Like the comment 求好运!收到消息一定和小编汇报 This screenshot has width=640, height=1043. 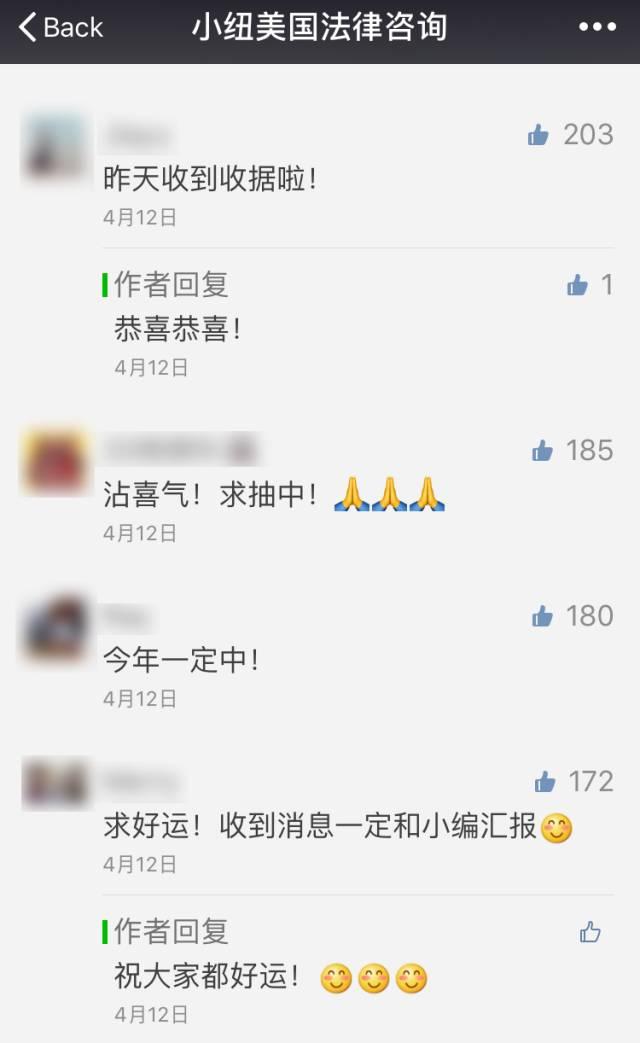pyautogui.click(x=545, y=782)
